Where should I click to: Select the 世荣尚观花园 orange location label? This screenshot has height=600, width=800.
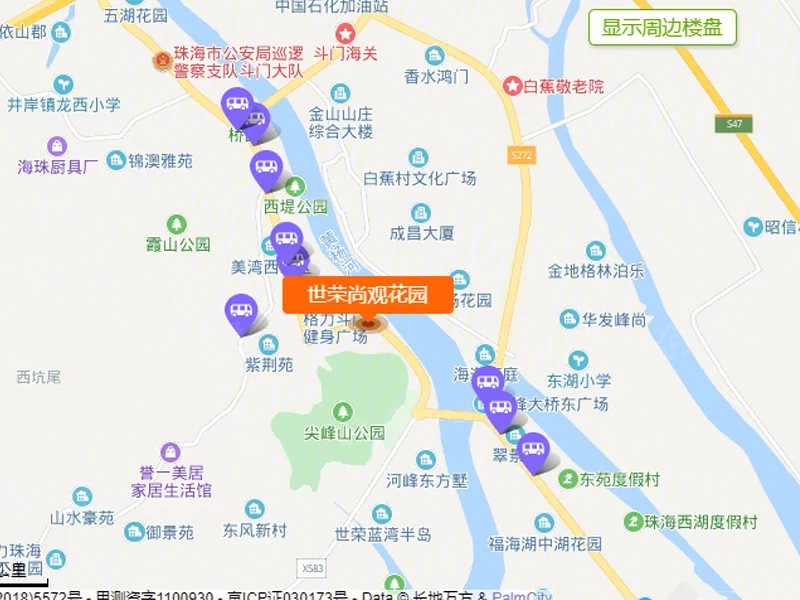(368, 294)
